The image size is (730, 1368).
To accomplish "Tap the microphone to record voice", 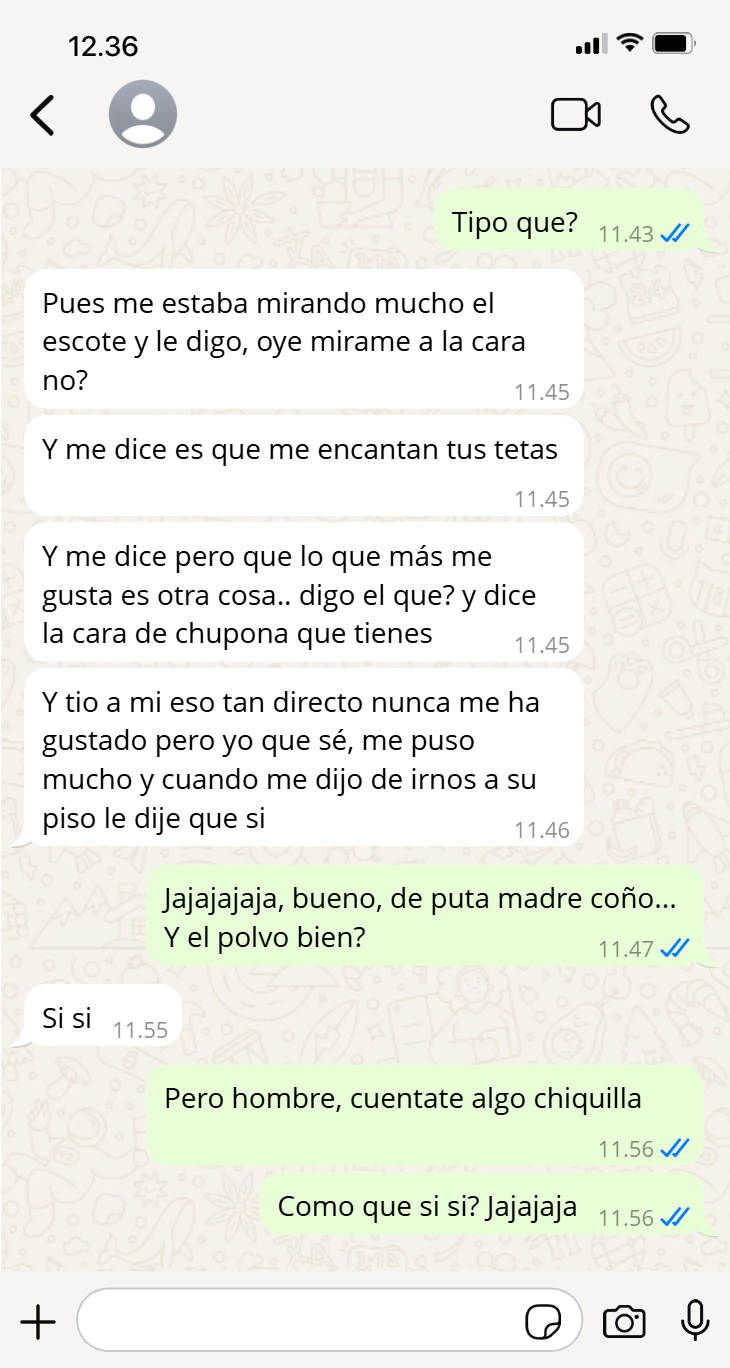I will (695, 1322).
